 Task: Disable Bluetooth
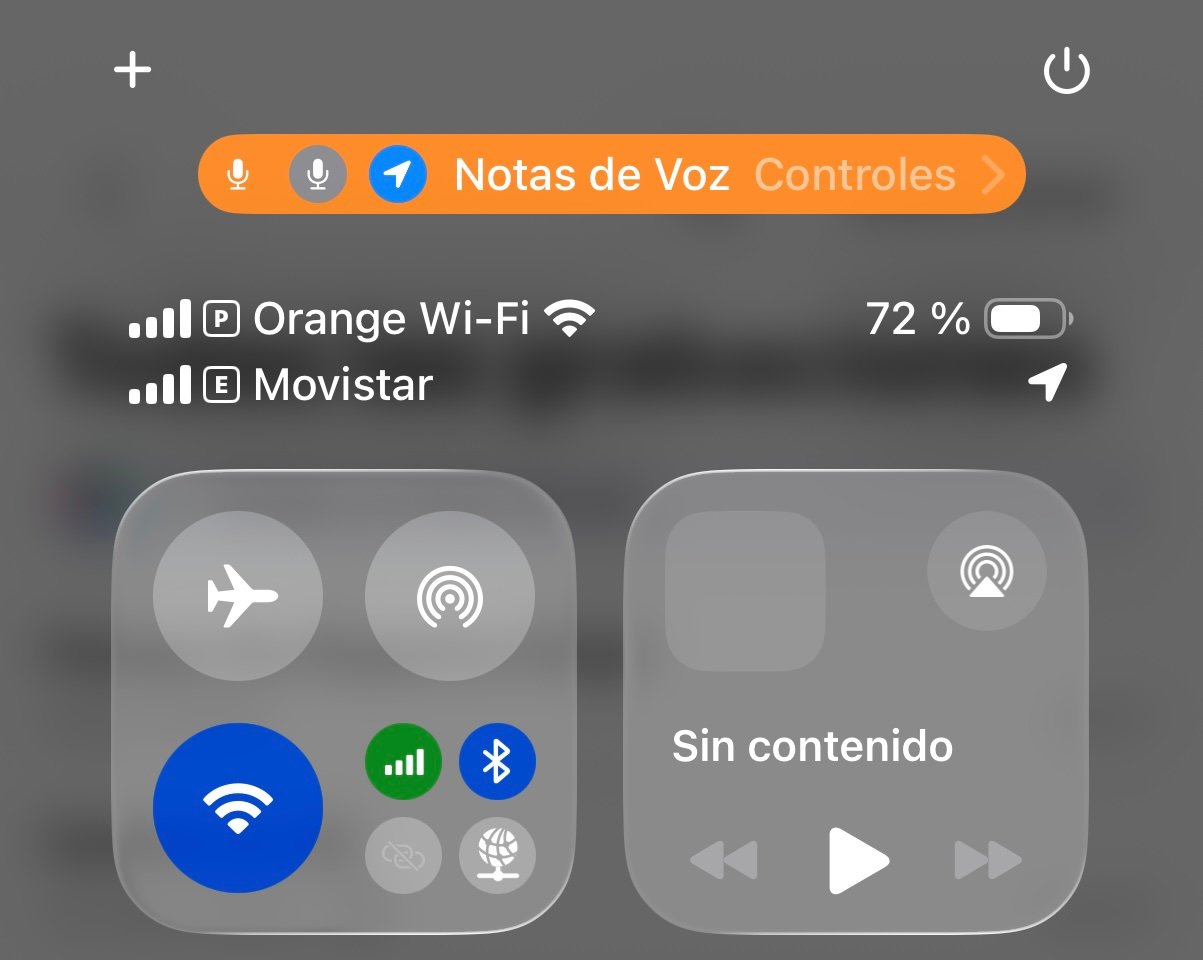(497, 762)
